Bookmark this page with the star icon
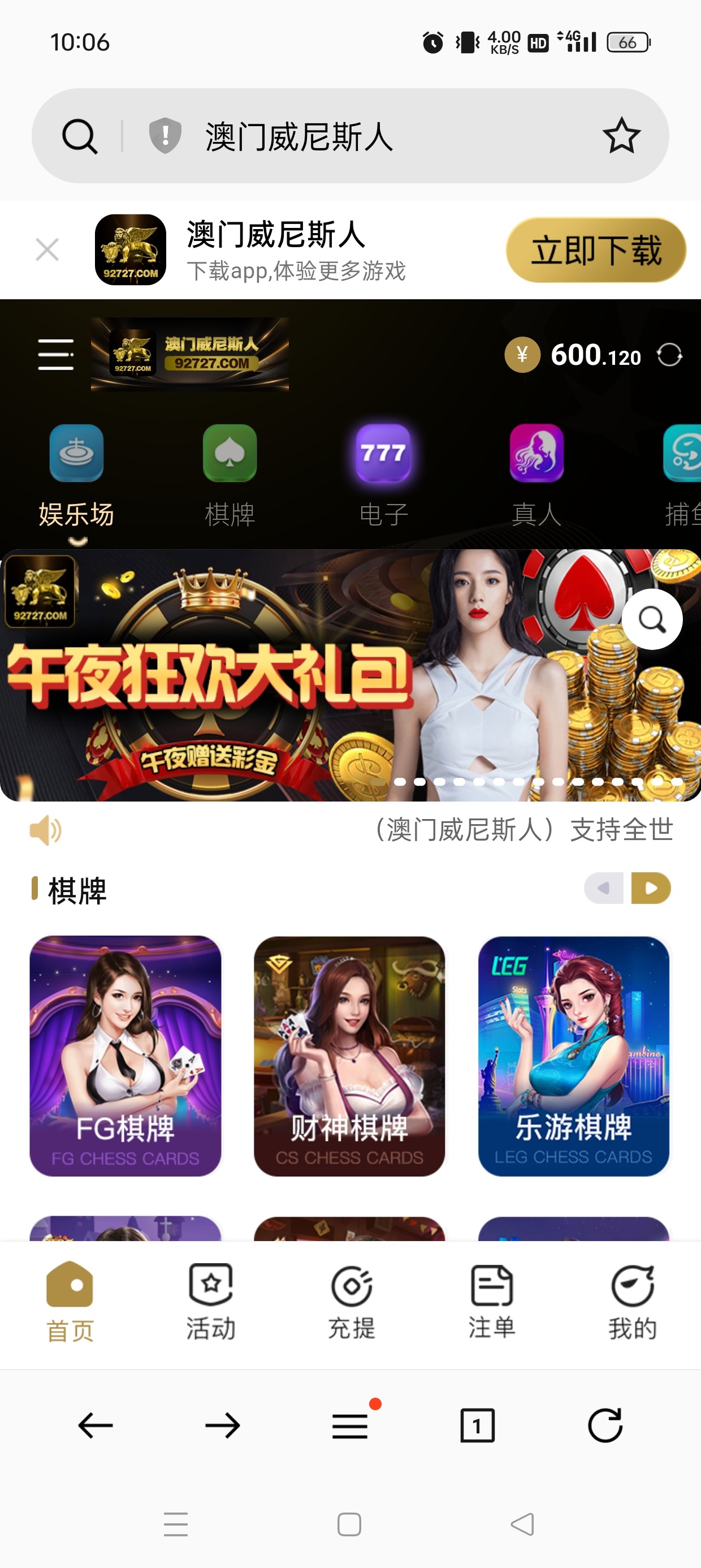The width and height of the screenshot is (701, 1568). [621, 136]
